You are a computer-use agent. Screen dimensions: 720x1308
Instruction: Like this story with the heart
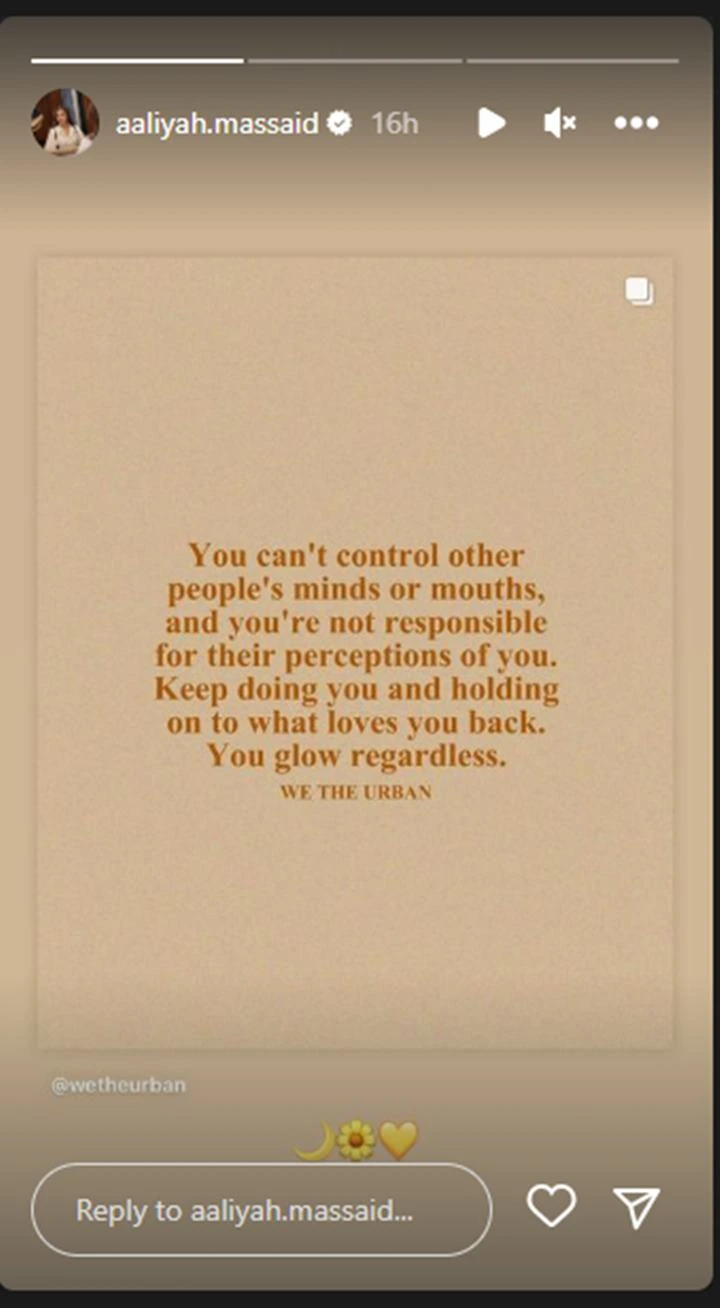551,1206
